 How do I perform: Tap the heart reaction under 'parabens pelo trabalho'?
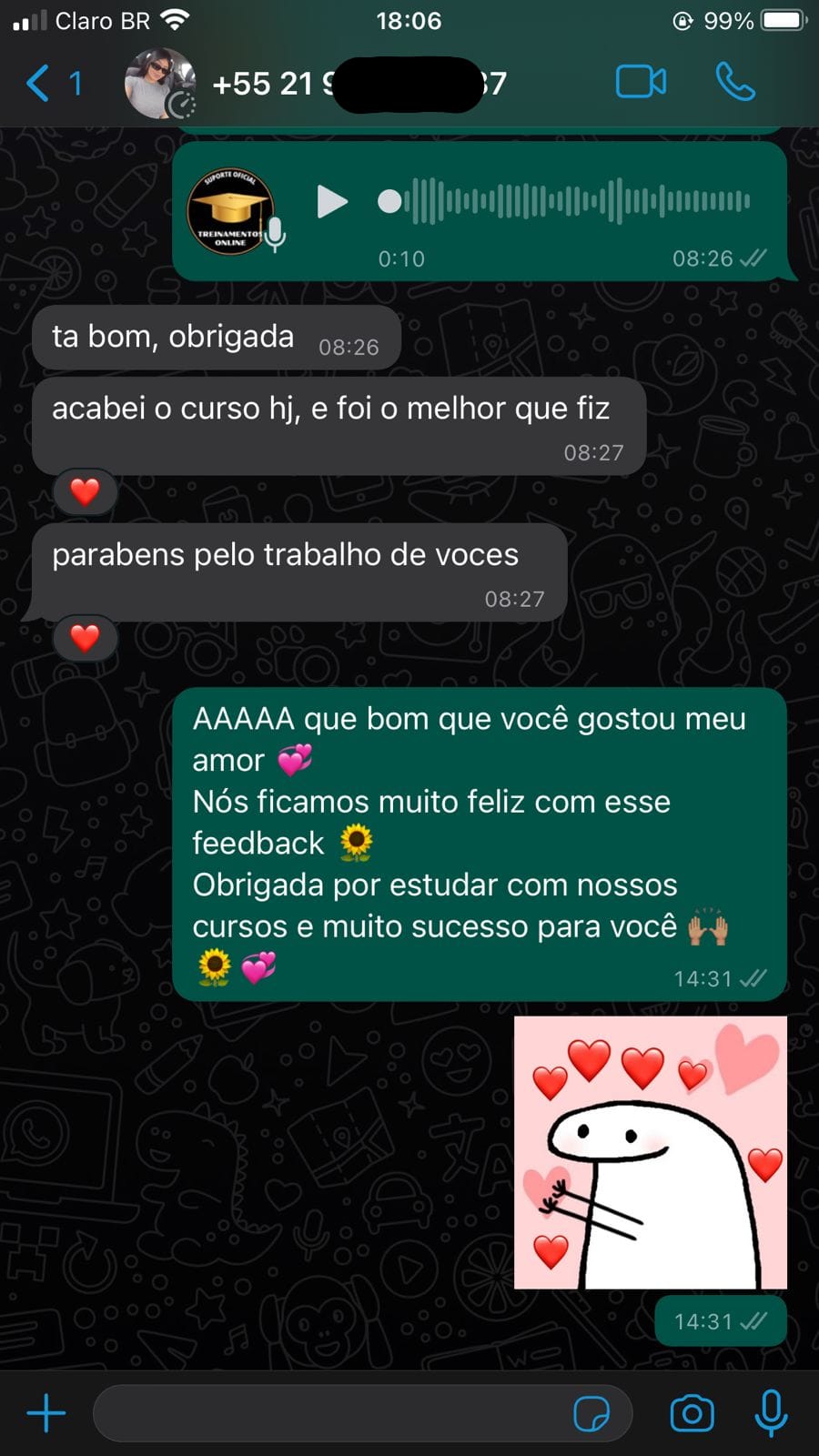pyautogui.click(x=85, y=637)
